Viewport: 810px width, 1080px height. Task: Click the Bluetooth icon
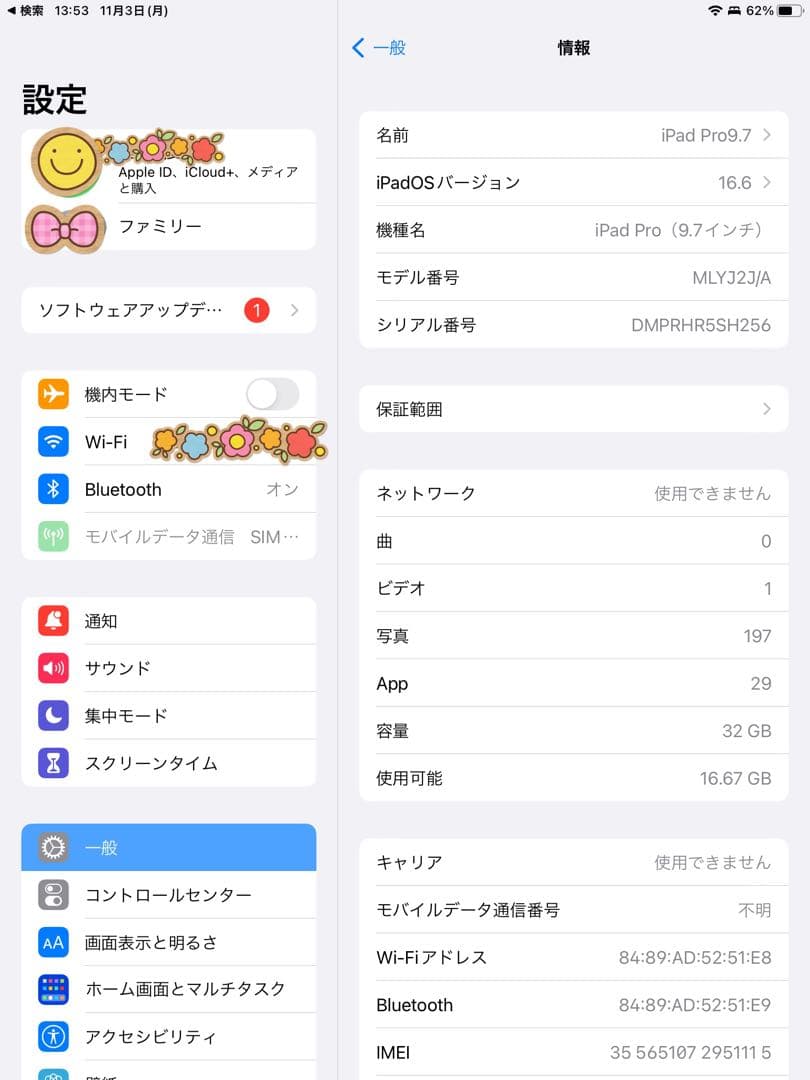(x=52, y=489)
